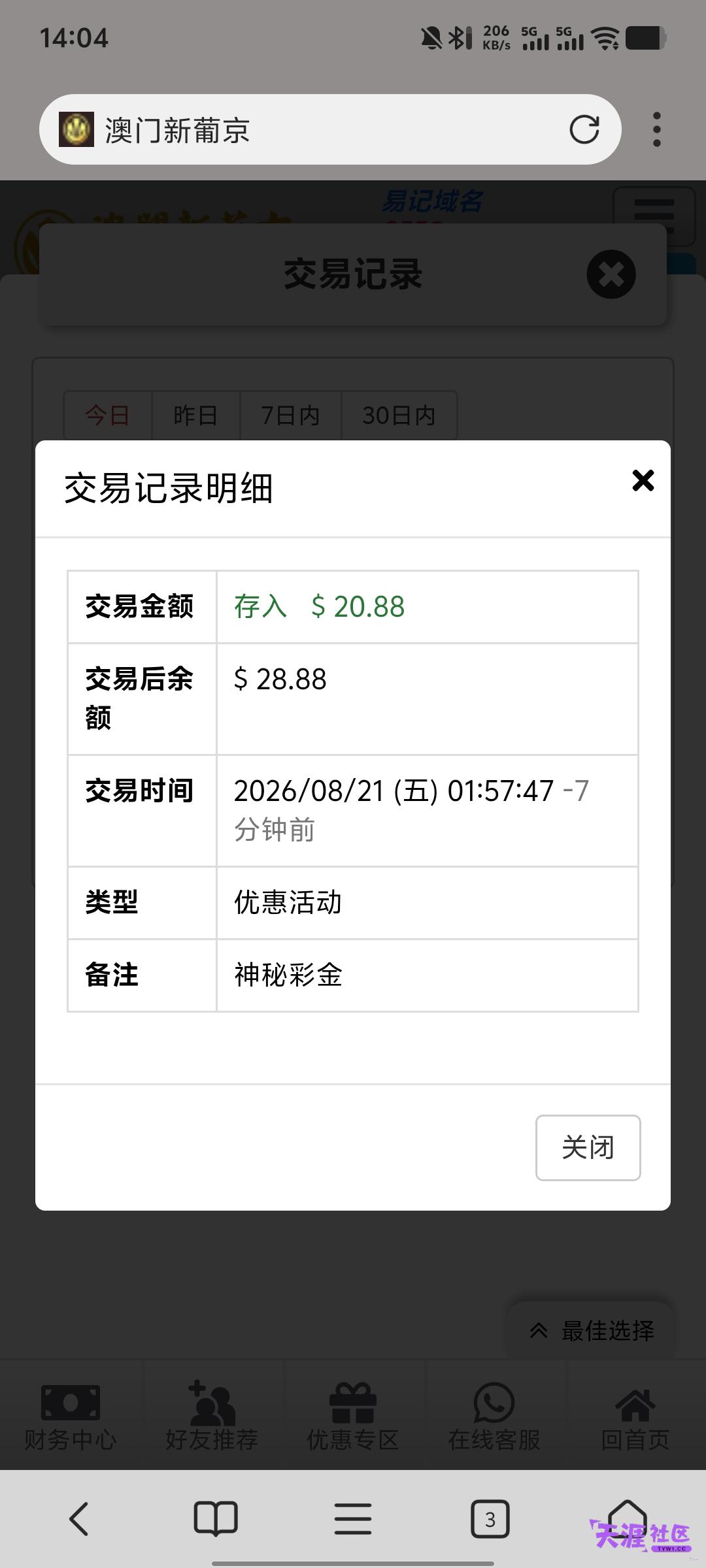Open the browser's three-dot overflow menu

pyautogui.click(x=657, y=129)
